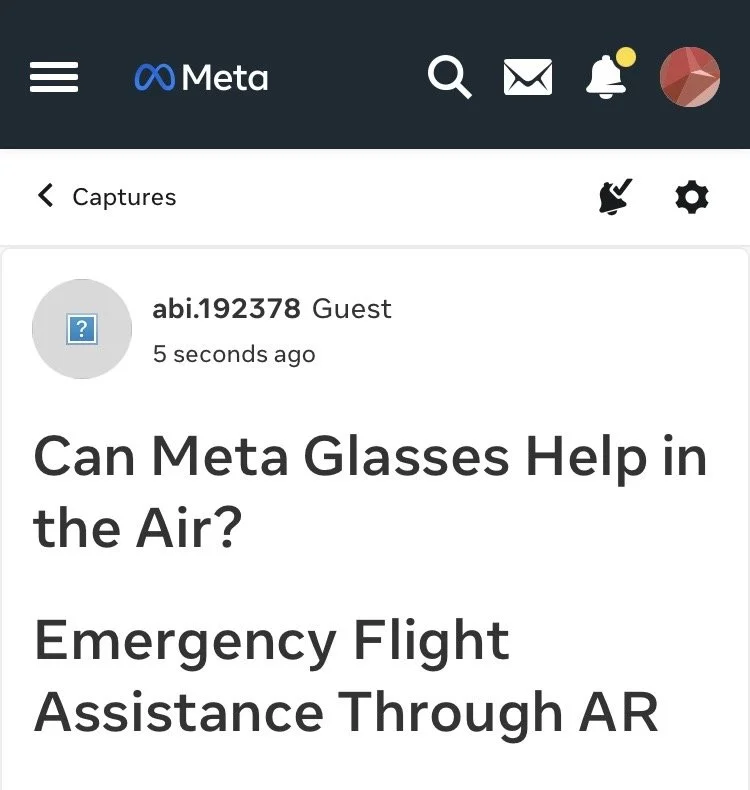Tap the author's avatar placeholder
The width and height of the screenshot is (750, 790).
point(82,329)
